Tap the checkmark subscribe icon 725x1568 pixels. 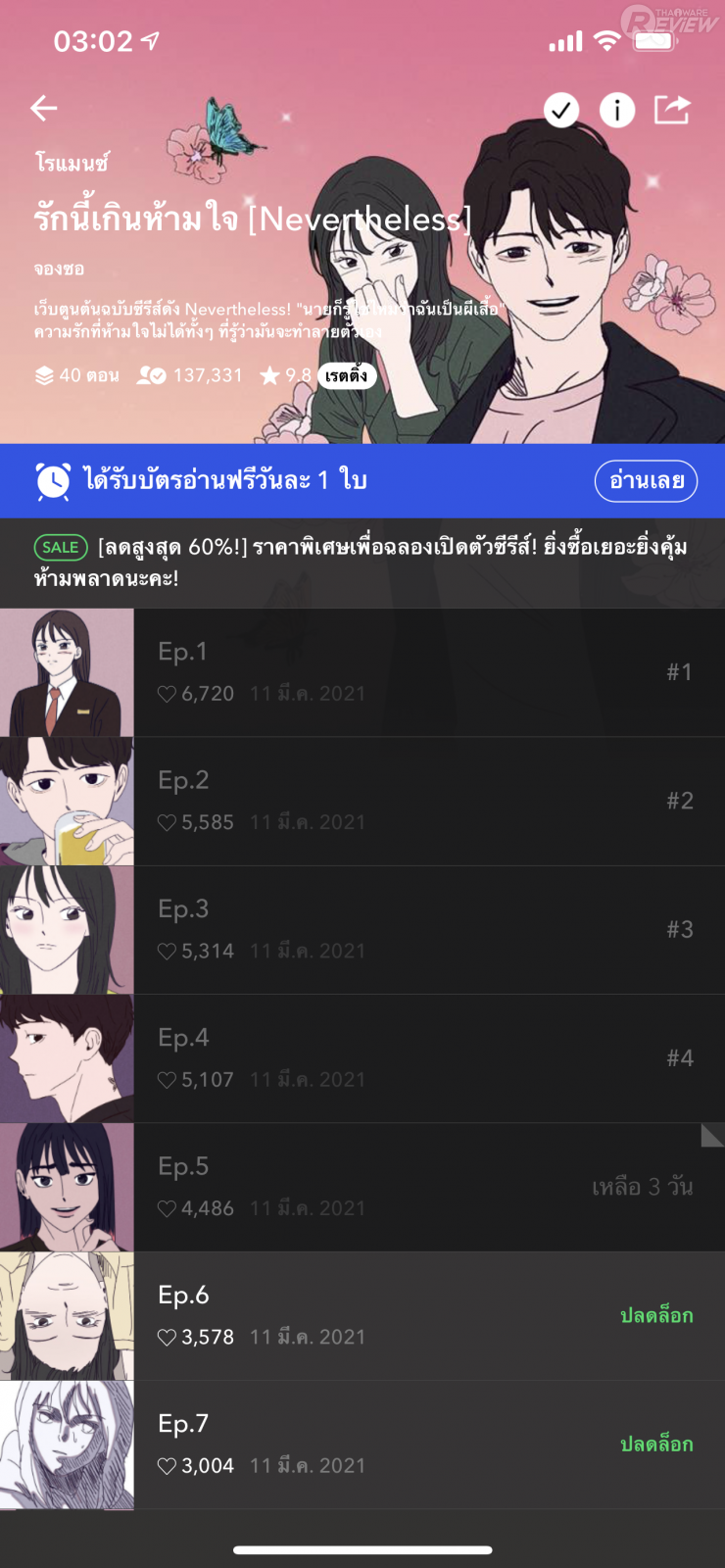561,110
